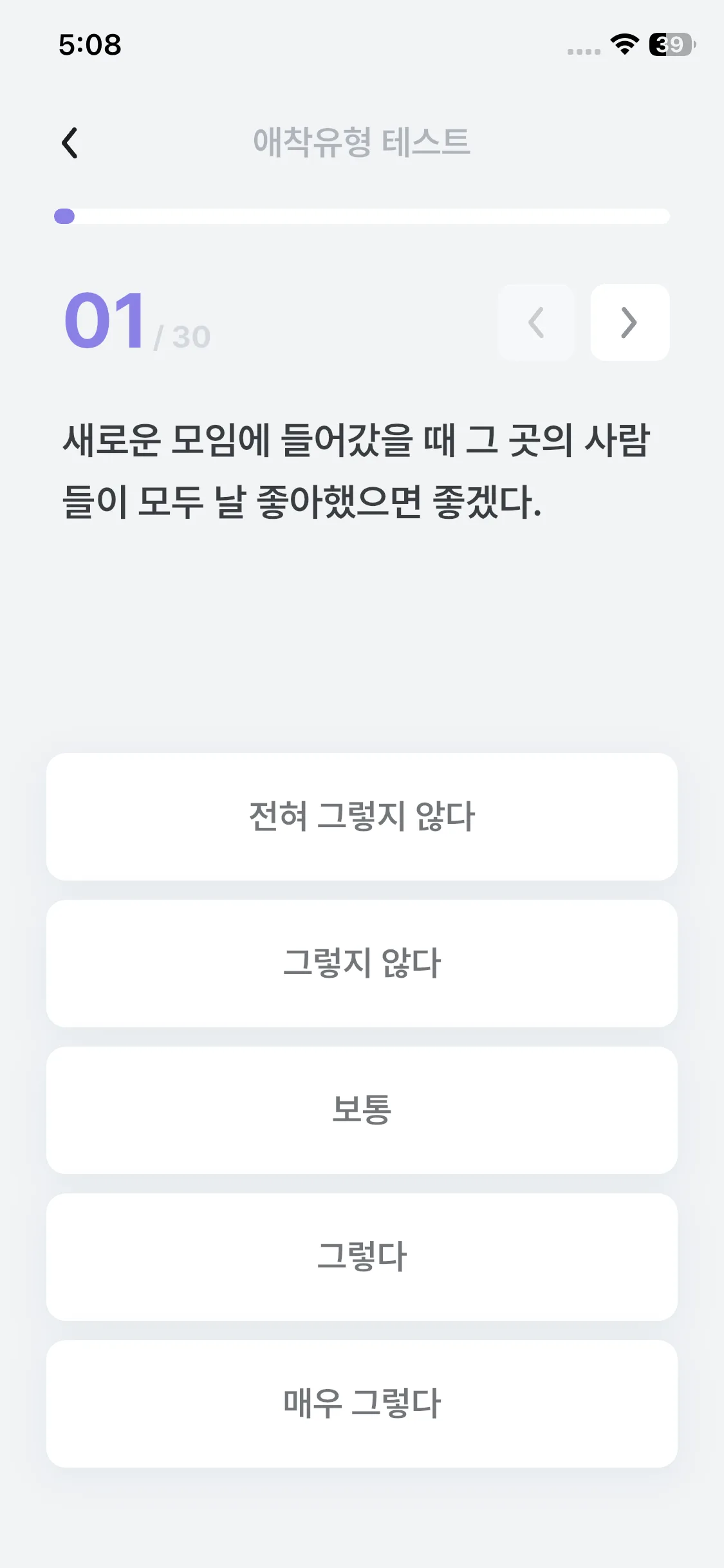Go back from the 애착유형 테스트 screen
The width and height of the screenshot is (724, 1568).
[x=70, y=142]
